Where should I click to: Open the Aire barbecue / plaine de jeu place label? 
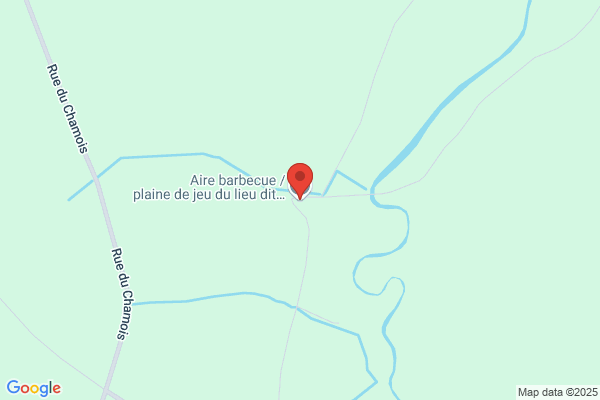click(209, 187)
